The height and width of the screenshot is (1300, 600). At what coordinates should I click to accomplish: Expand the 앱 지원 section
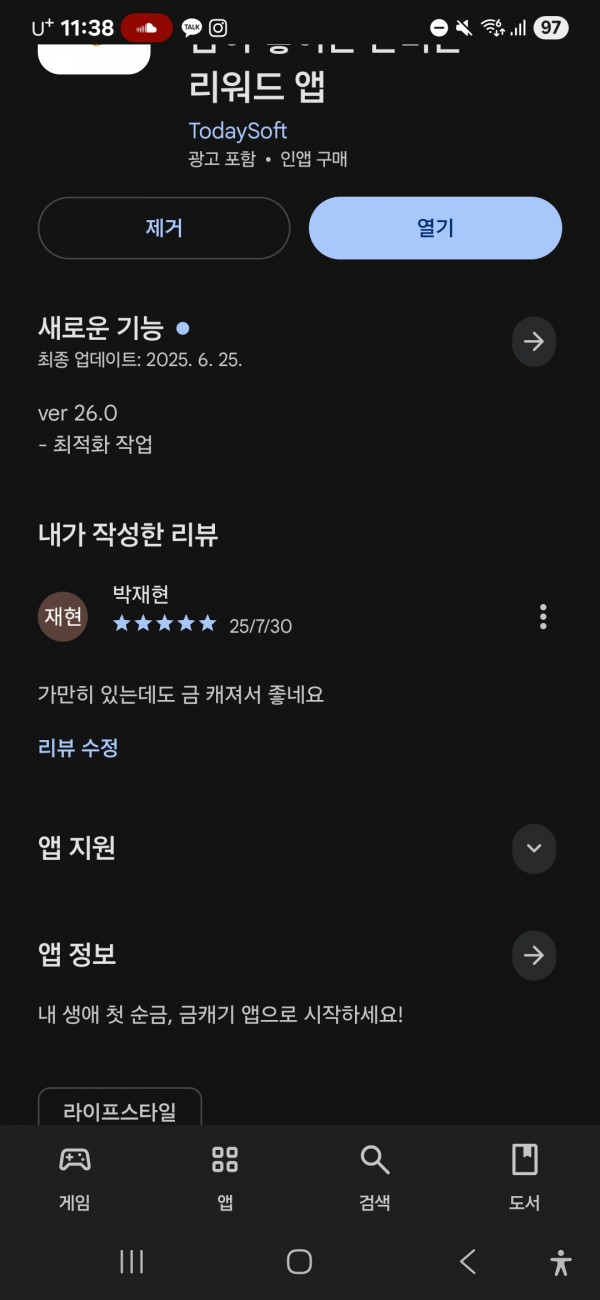click(x=534, y=848)
